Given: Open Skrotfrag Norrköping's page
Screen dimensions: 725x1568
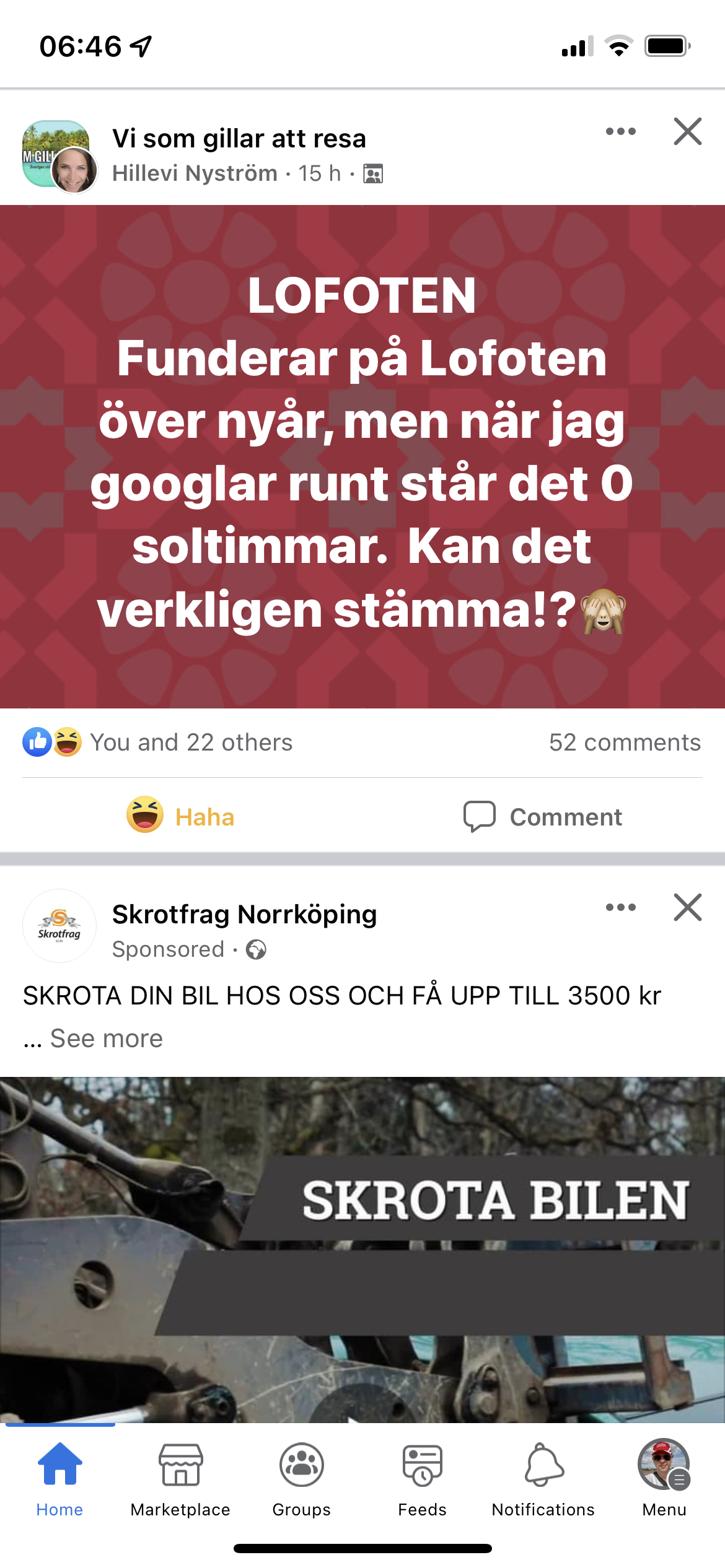Looking at the screenshot, I should [x=244, y=914].
